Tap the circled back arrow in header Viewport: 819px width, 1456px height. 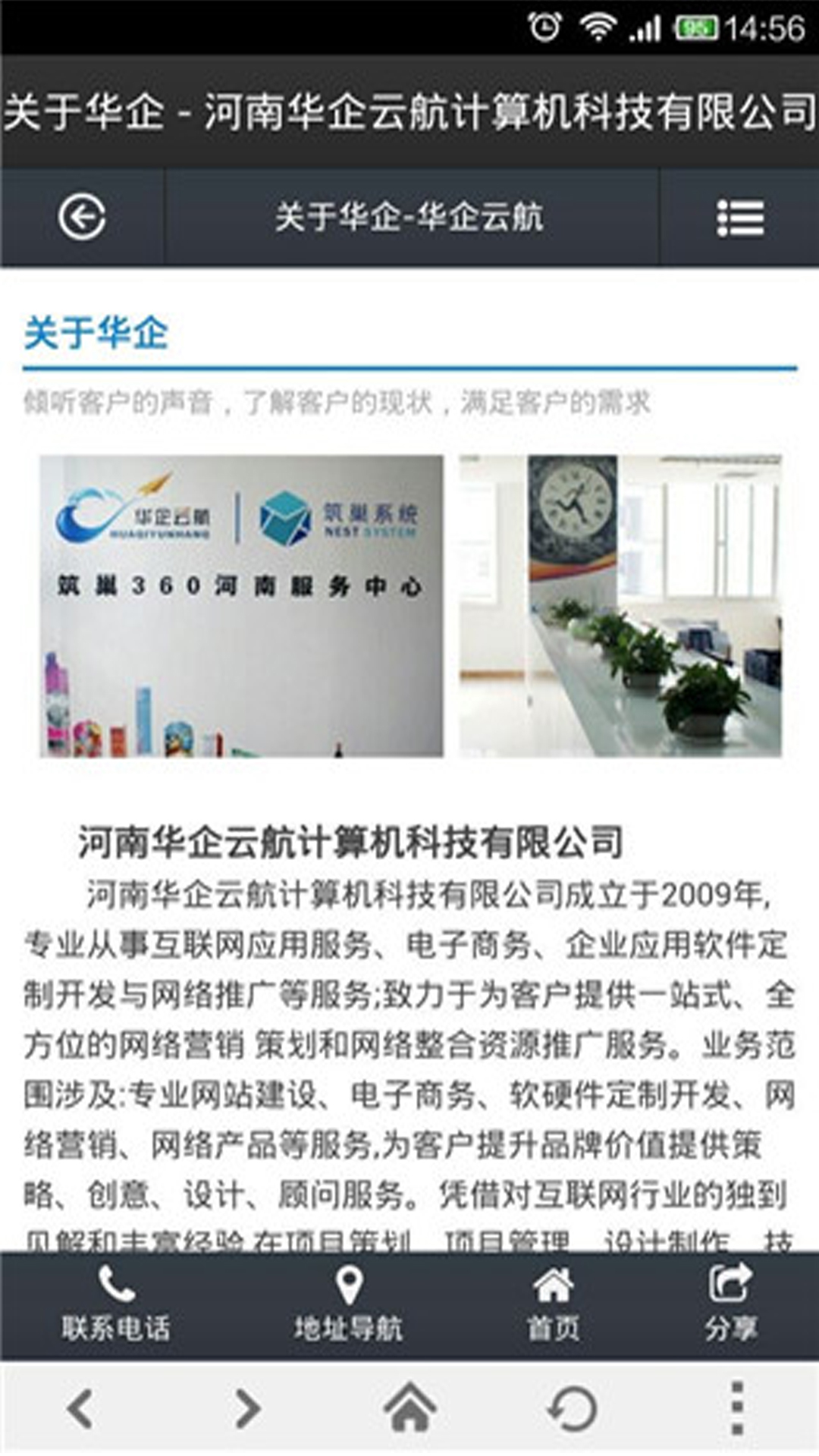coord(82,218)
